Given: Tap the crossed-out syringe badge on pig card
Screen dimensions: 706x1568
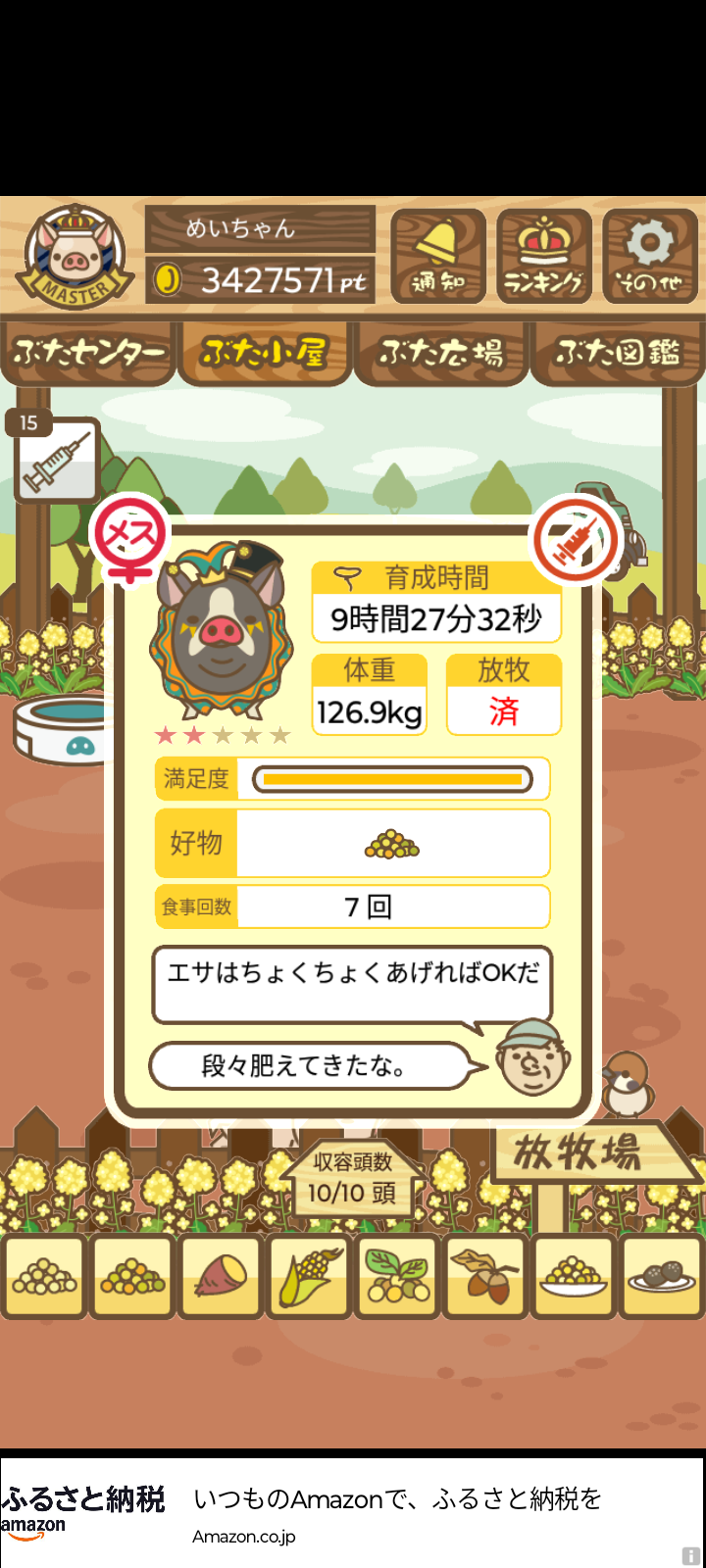Looking at the screenshot, I should pos(576,541).
